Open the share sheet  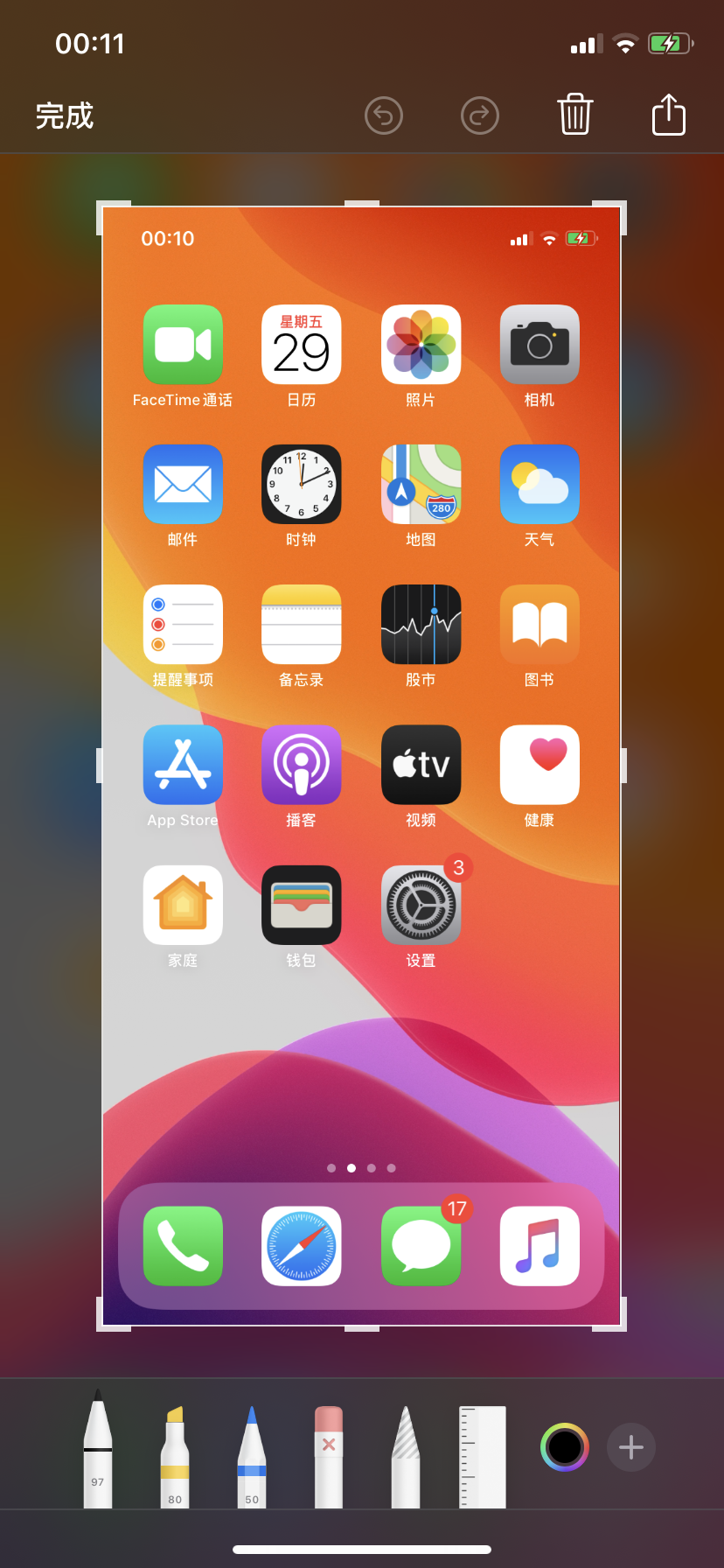pyautogui.click(x=669, y=115)
